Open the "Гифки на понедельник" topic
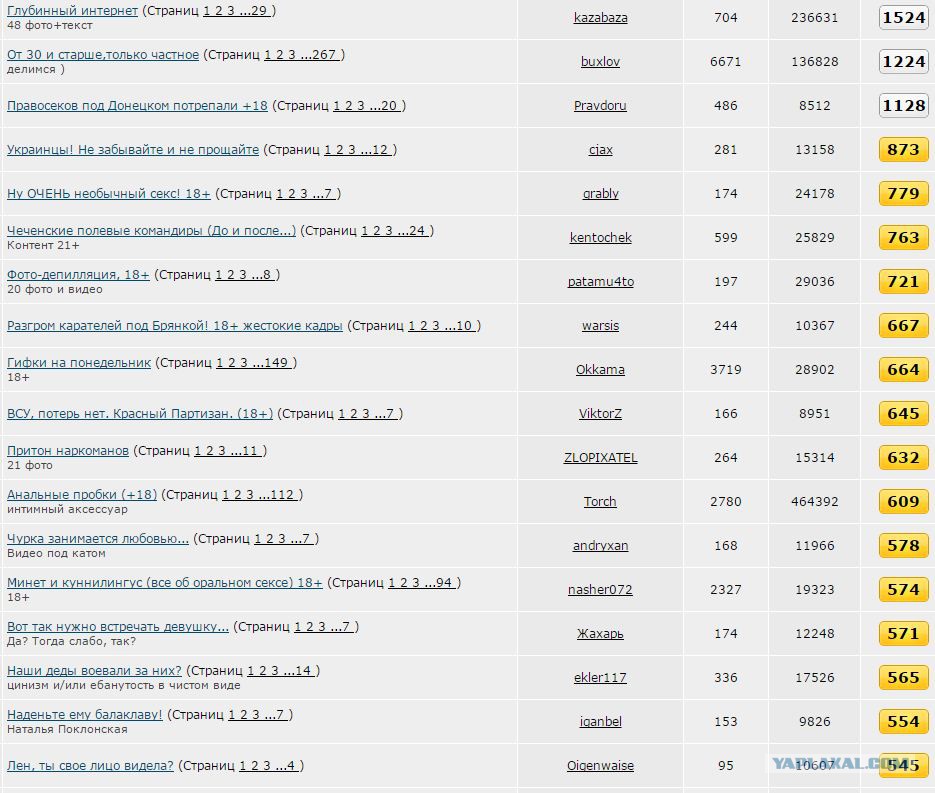The height and width of the screenshot is (793, 935). (79, 363)
